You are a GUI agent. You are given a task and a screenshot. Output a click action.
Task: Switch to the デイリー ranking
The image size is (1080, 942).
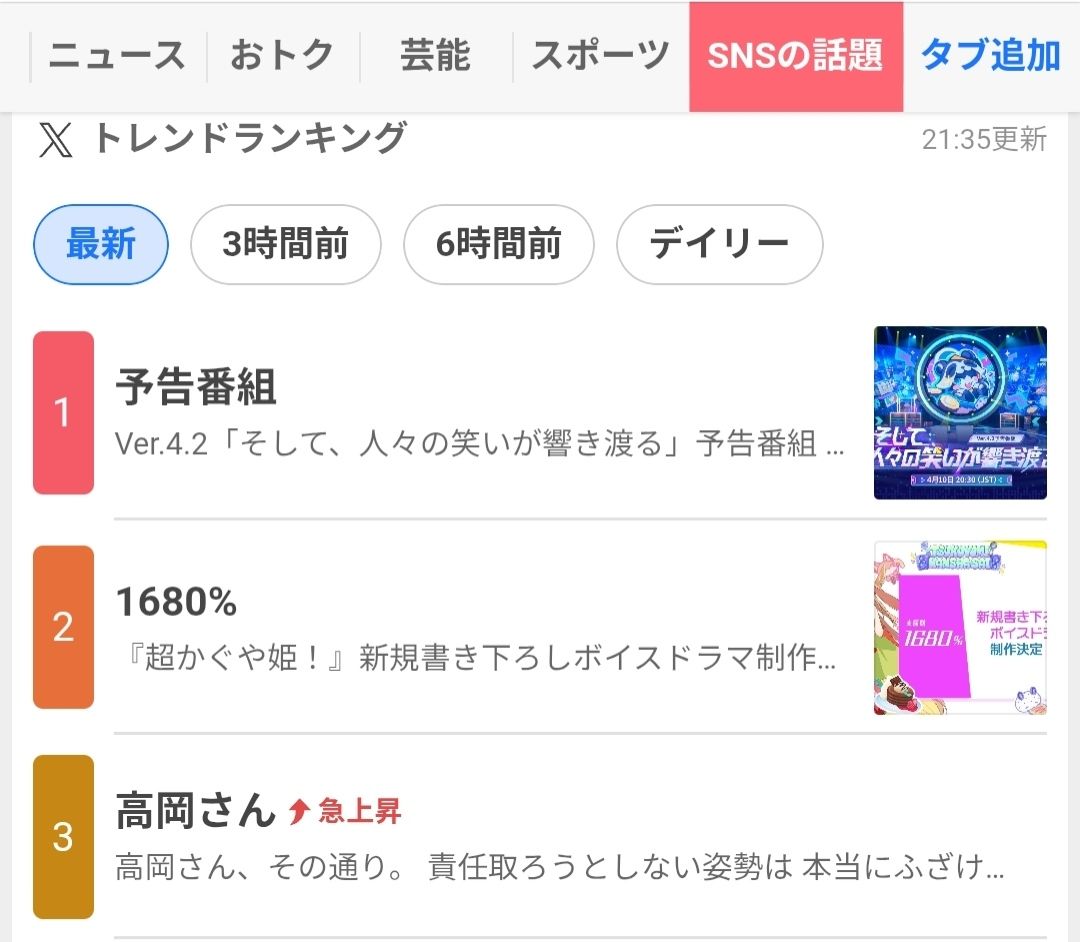click(x=719, y=244)
